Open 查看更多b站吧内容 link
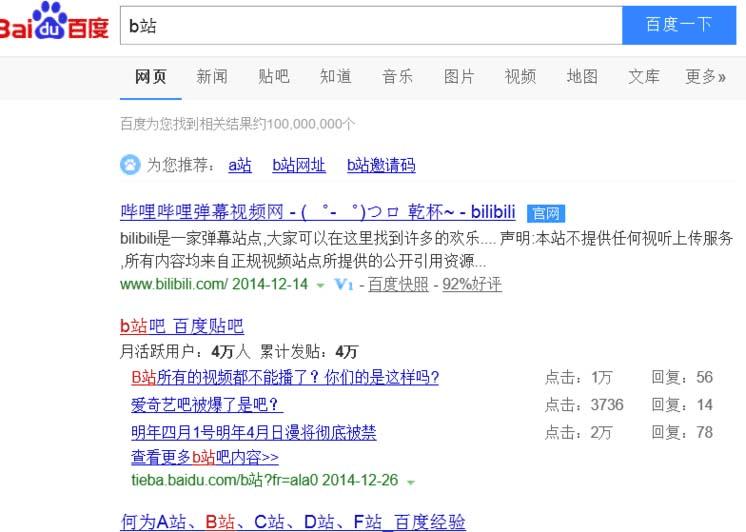 click(204, 457)
